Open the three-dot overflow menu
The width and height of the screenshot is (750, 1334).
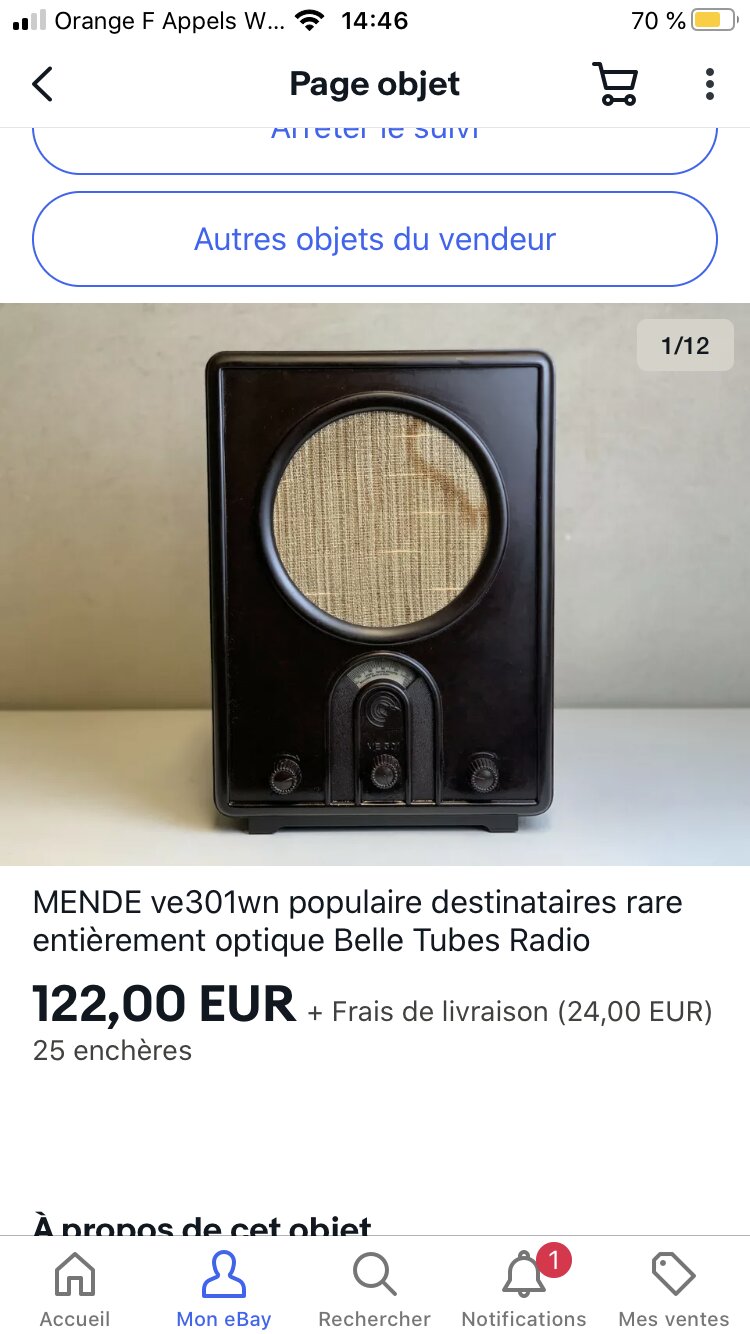(709, 84)
